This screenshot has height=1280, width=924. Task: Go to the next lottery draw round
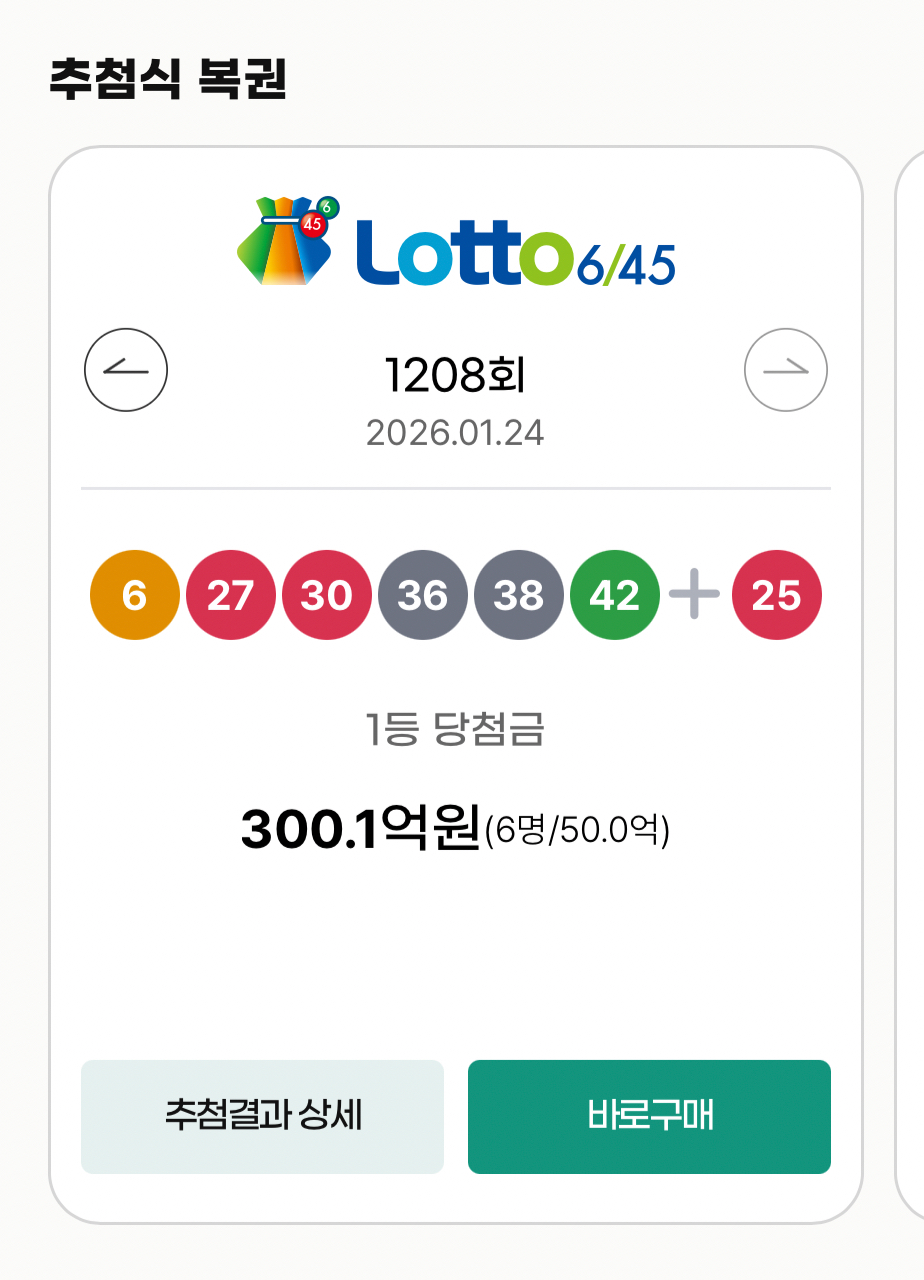coord(786,371)
